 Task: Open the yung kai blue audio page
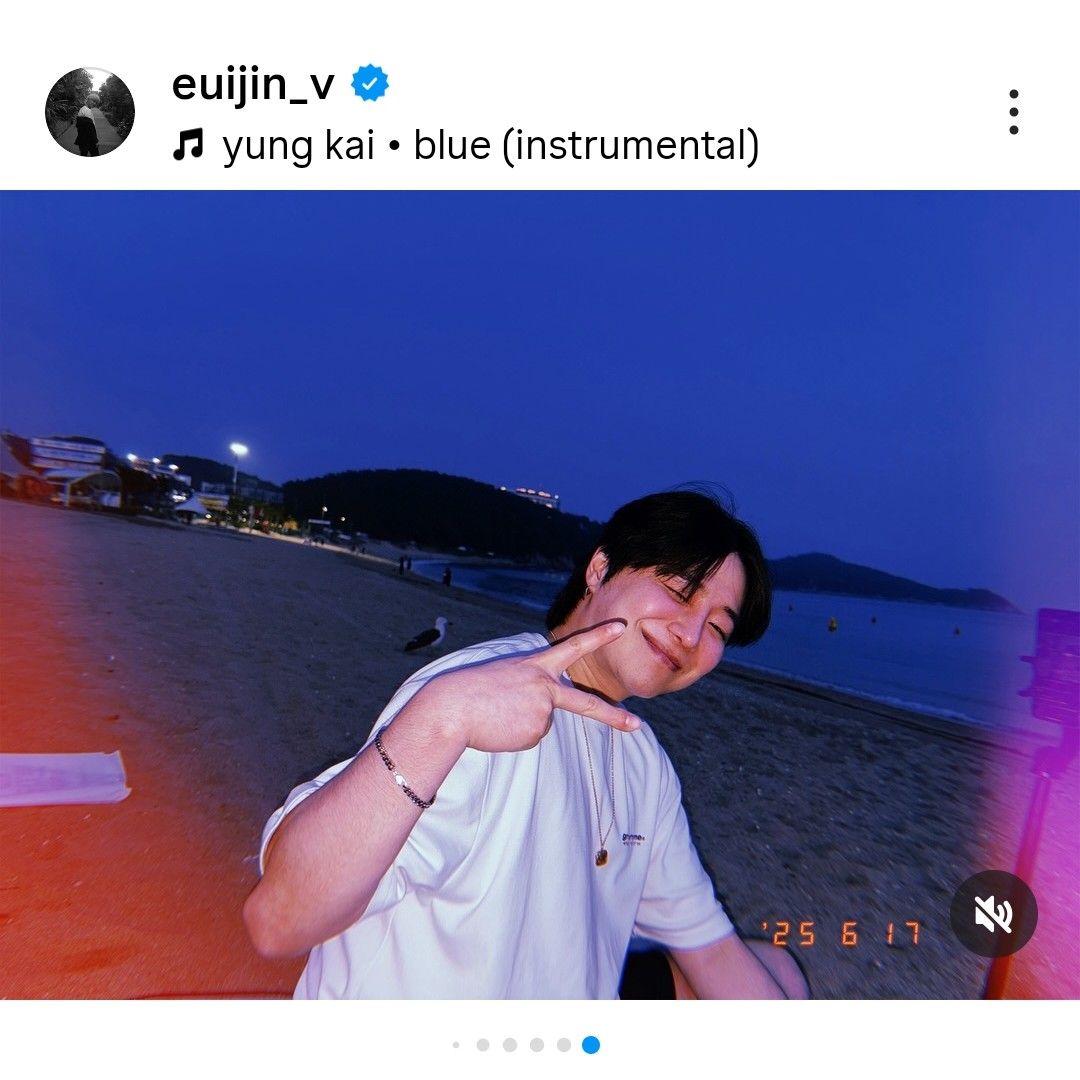(490, 147)
